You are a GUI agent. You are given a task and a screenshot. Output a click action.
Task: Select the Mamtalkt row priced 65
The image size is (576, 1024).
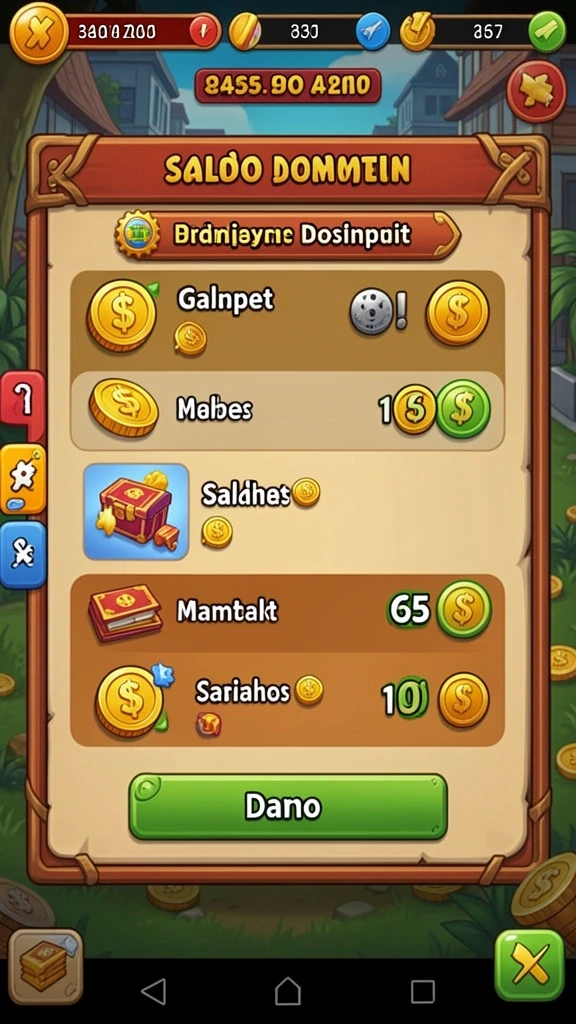pyautogui.click(x=287, y=612)
